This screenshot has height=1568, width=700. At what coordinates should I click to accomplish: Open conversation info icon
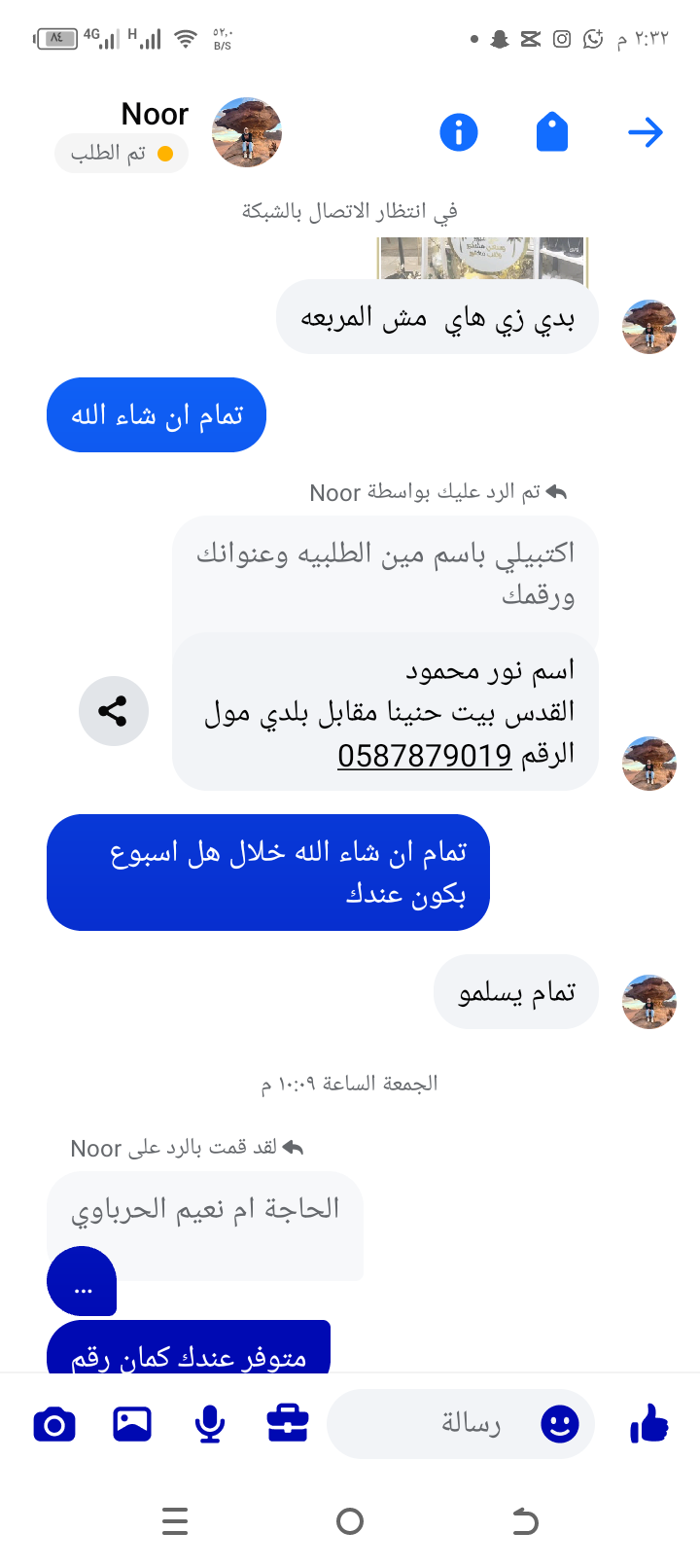(x=459, y=132)
